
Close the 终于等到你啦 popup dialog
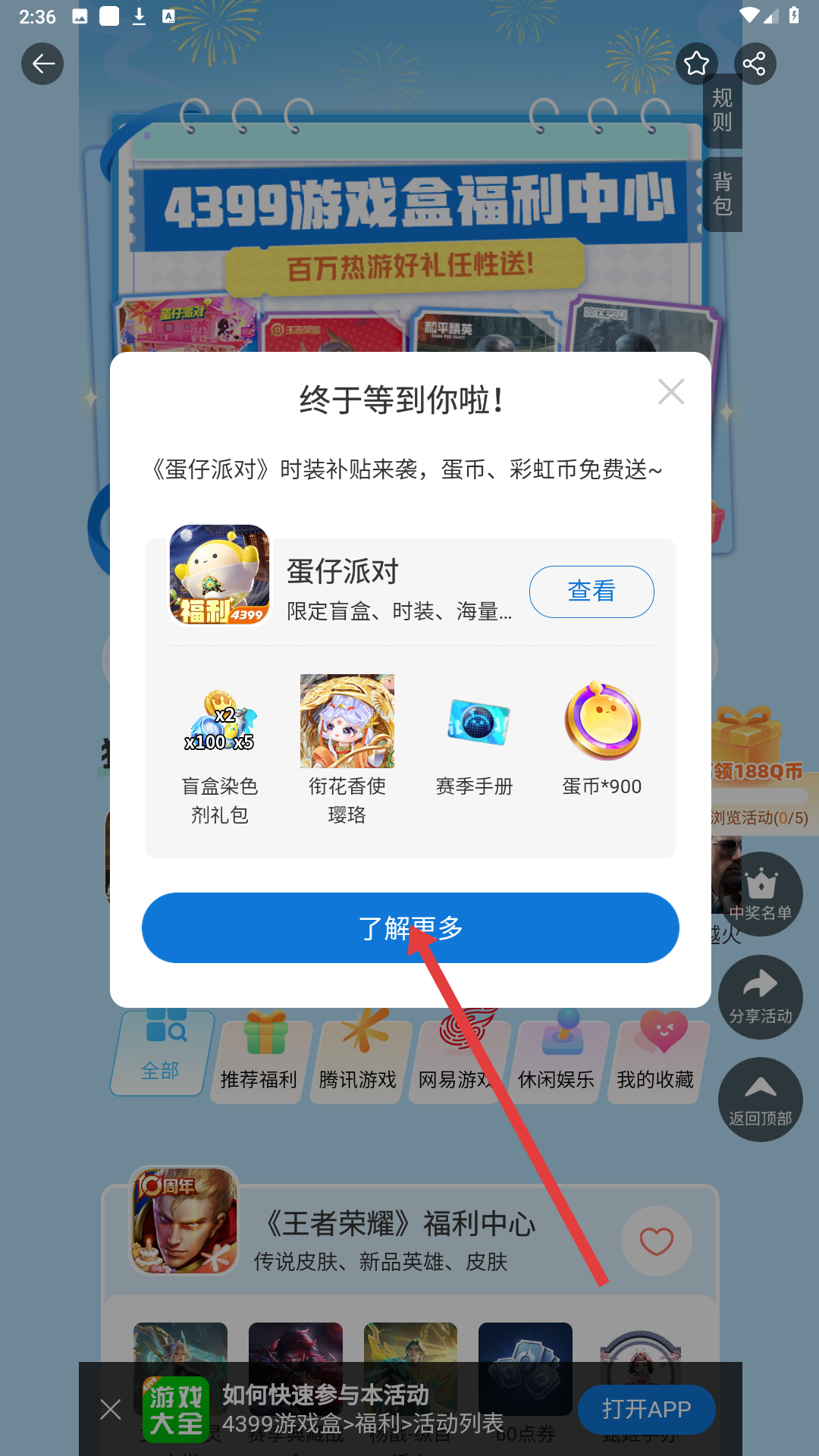coord(671,392)
